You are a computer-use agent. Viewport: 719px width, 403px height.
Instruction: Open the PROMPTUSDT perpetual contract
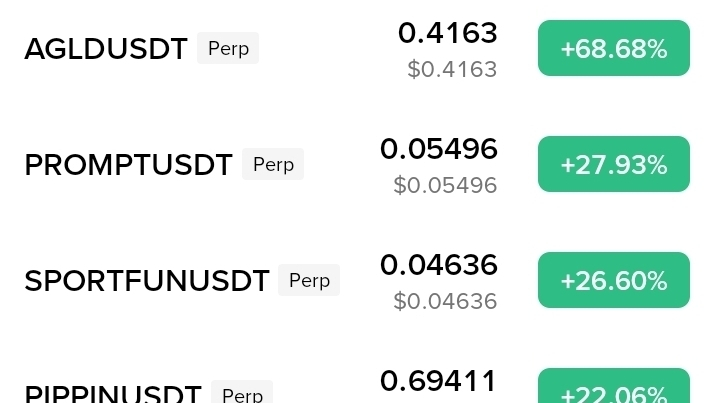pyautogui.click(x=128, y=164)
